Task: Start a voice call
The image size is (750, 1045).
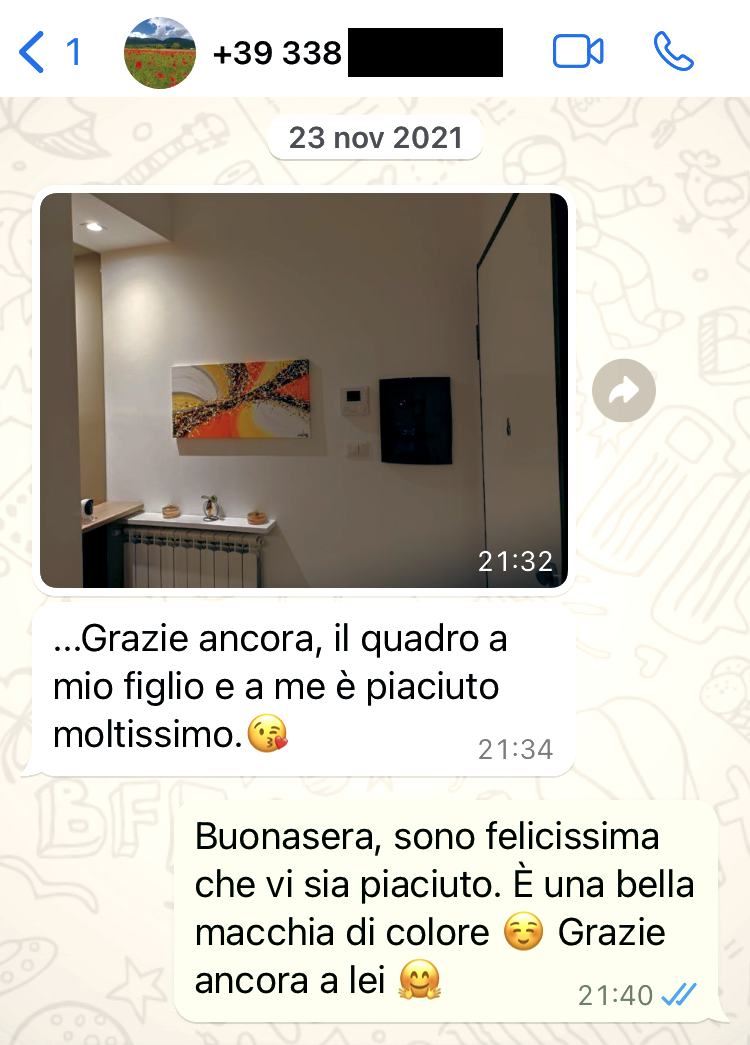Action: (673, 52)
